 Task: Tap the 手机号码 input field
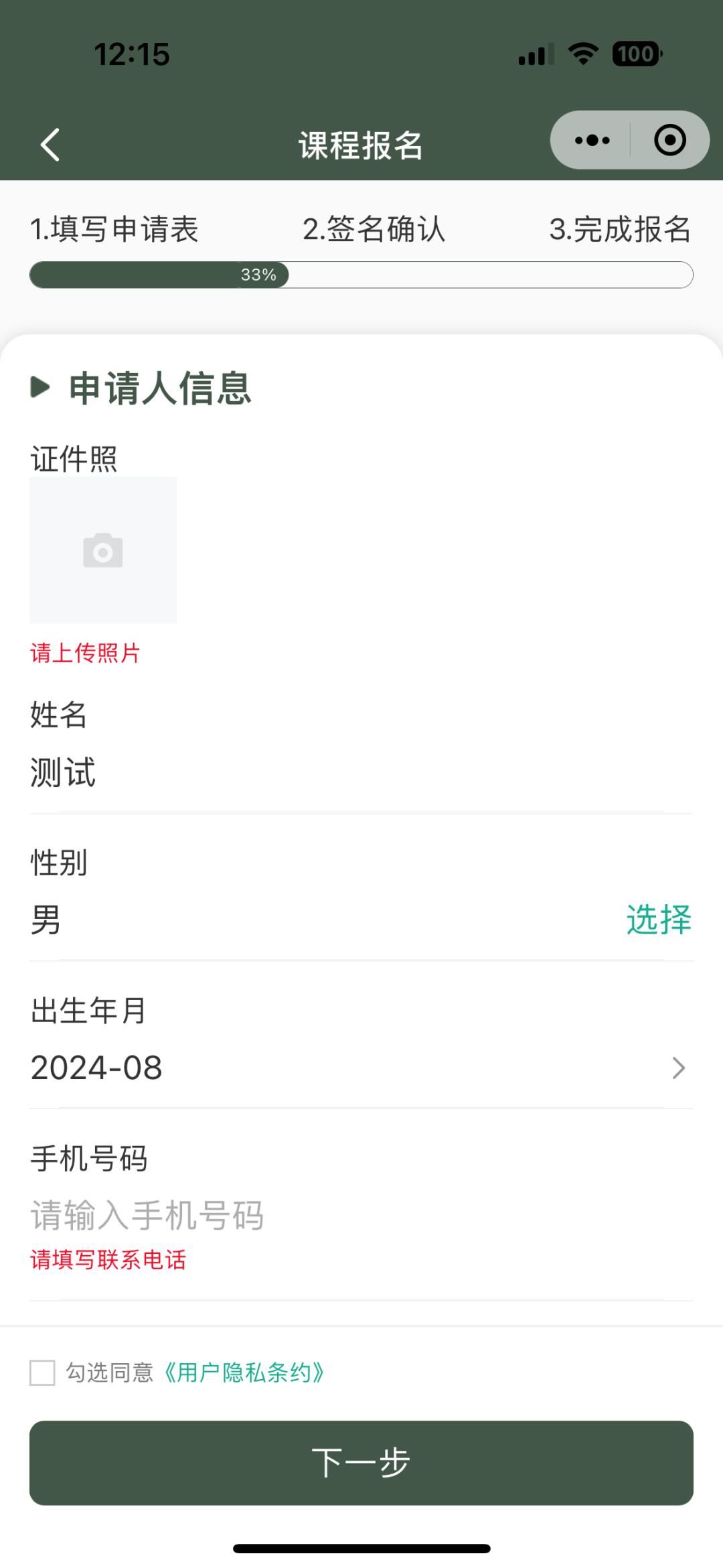268,1216
